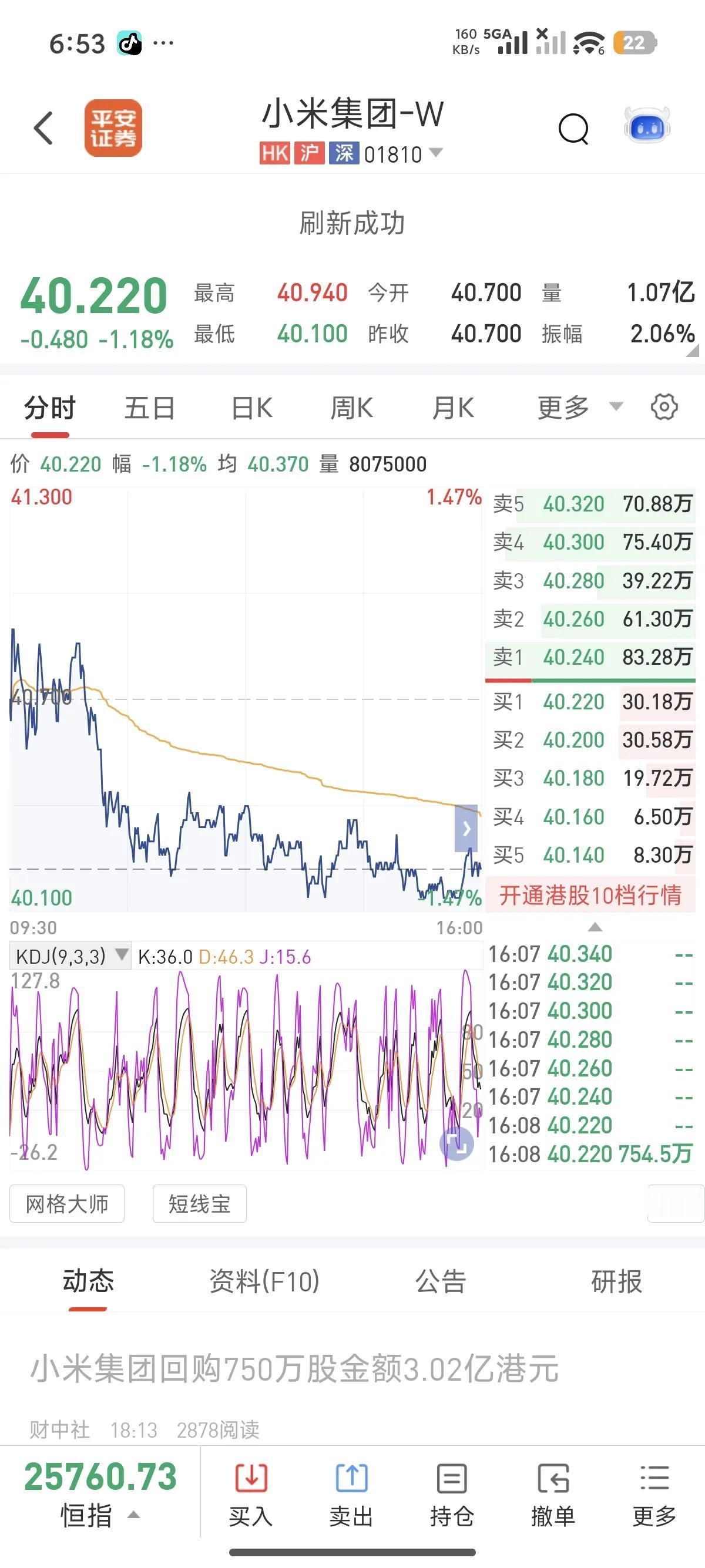Tap the Douyin icon in the status bar

129,43
